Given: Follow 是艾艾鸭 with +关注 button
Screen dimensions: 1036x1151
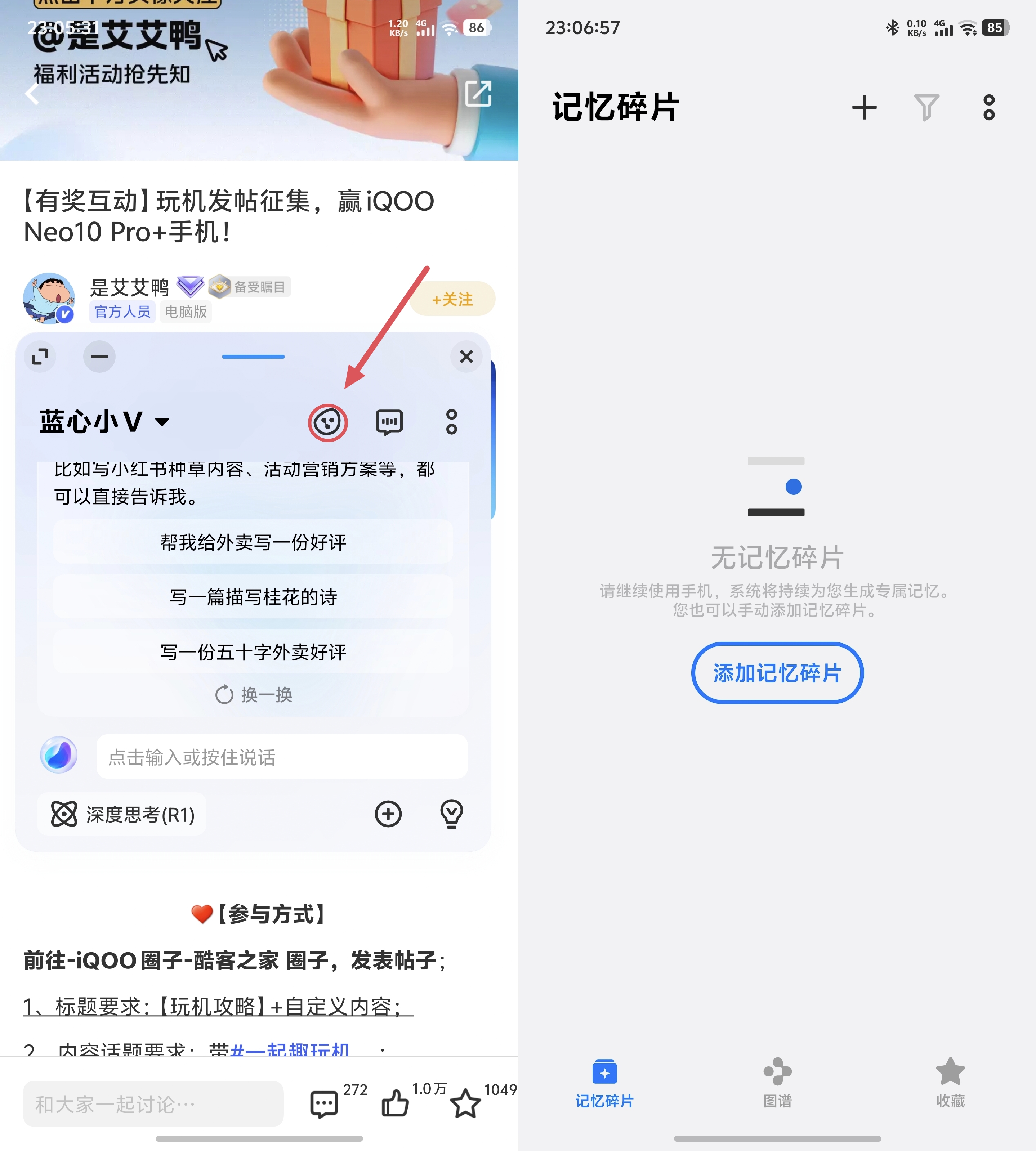Looking at the screenshot, I should point(452,299).
